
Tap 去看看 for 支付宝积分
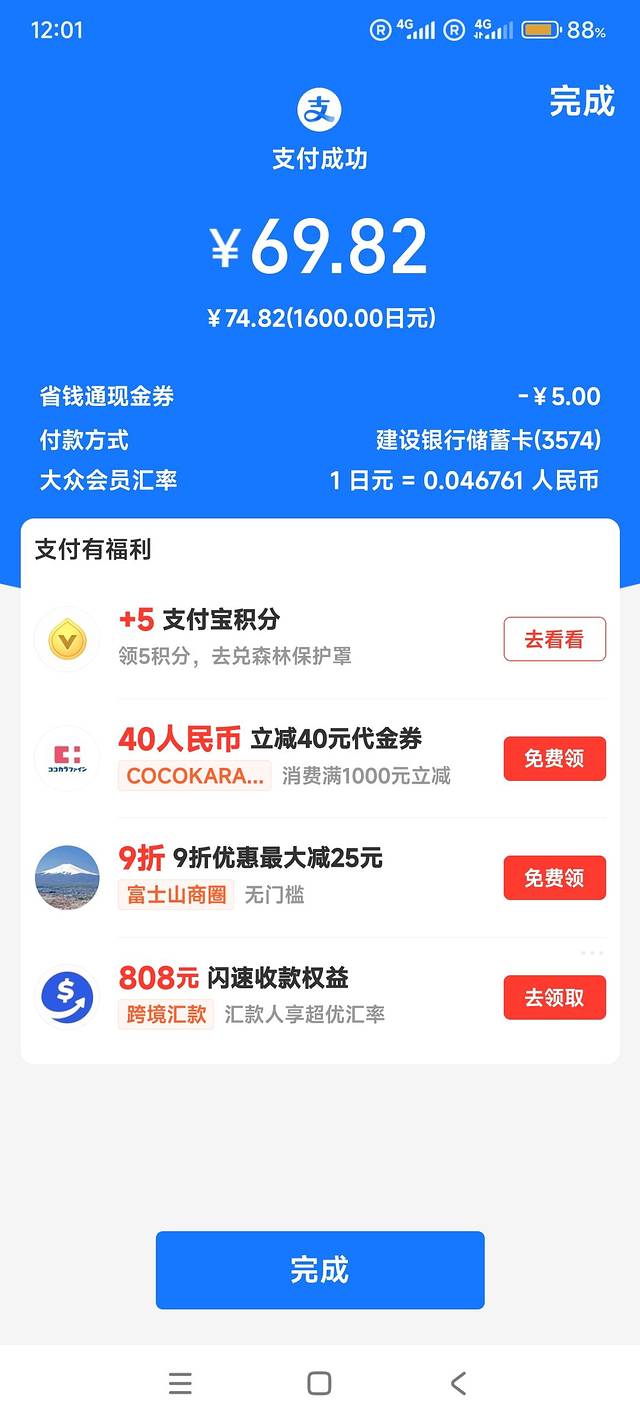(x=554, y=639)
